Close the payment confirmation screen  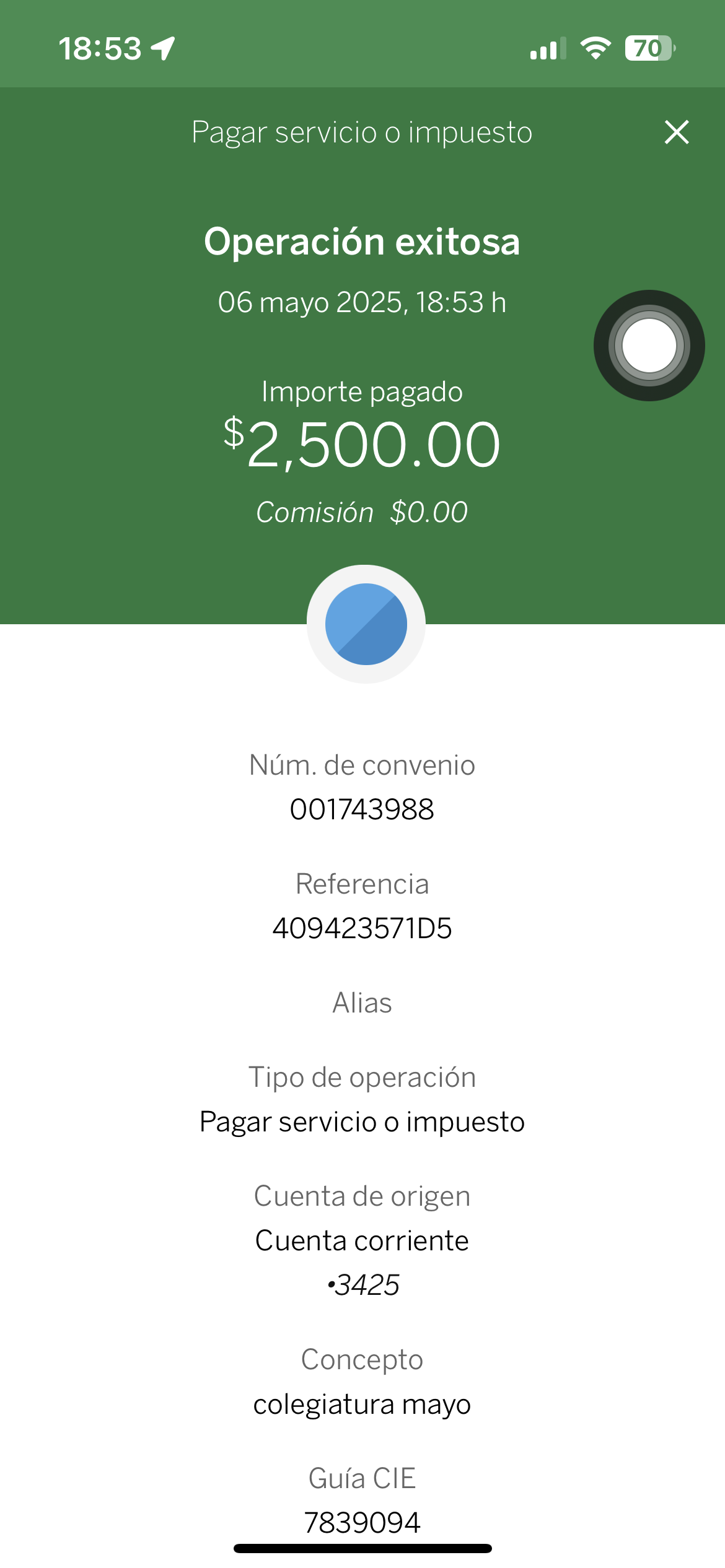pyautogui.click(x=677, y=132)
